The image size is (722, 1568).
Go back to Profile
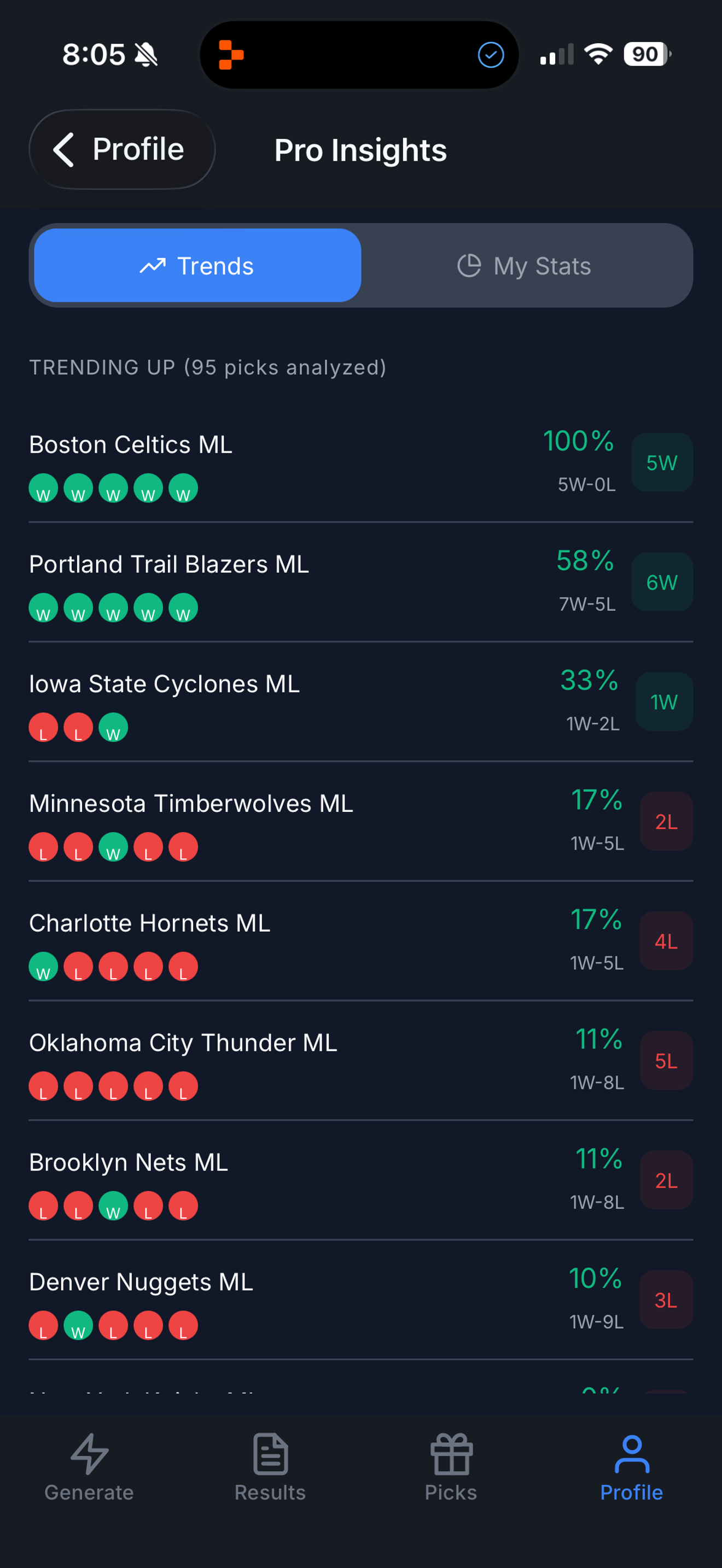coord(122,149)
